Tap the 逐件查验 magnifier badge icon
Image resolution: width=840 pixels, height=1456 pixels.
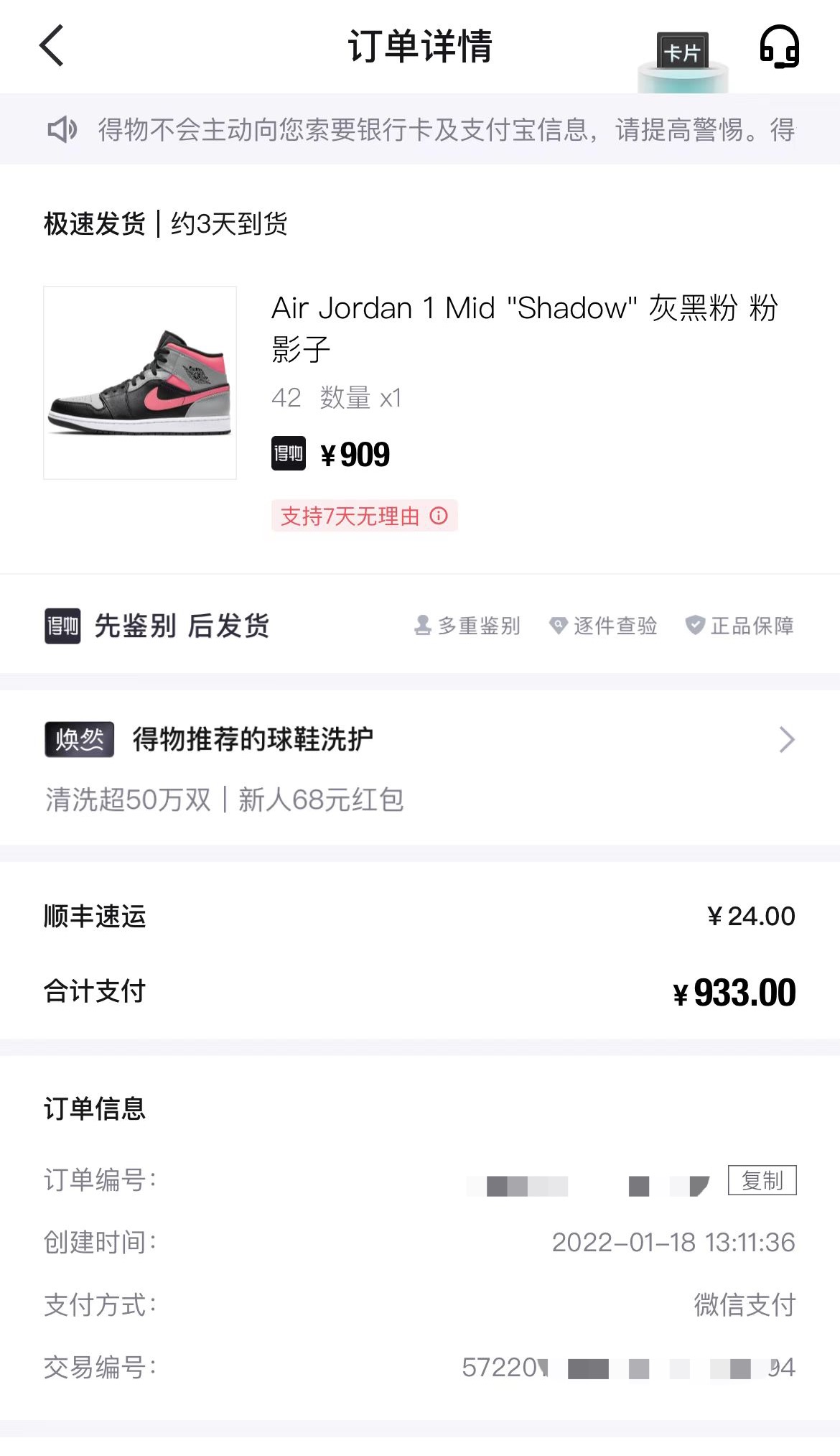[x=558, y=626]
